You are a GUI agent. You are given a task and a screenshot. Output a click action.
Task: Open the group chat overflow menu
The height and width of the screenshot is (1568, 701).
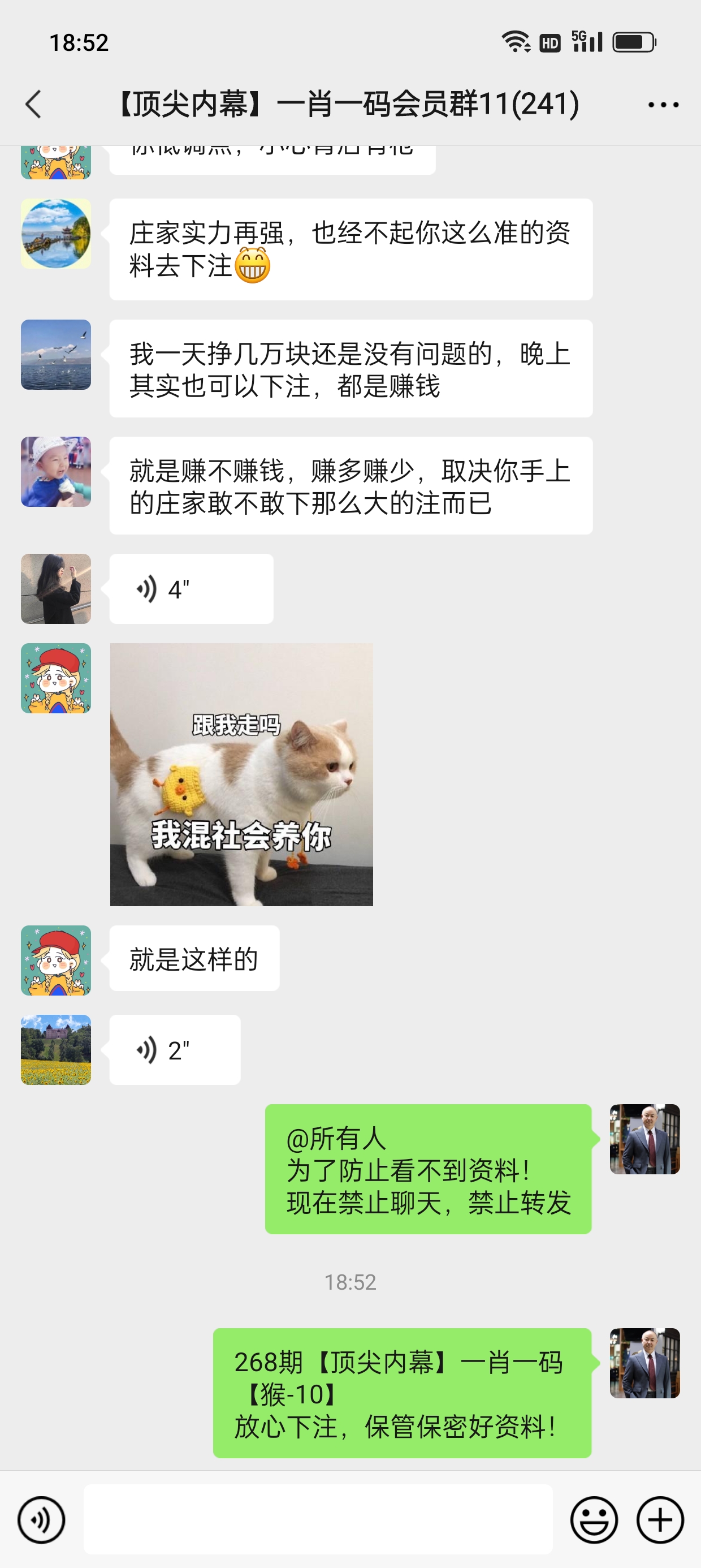click(x=663, y=105)
